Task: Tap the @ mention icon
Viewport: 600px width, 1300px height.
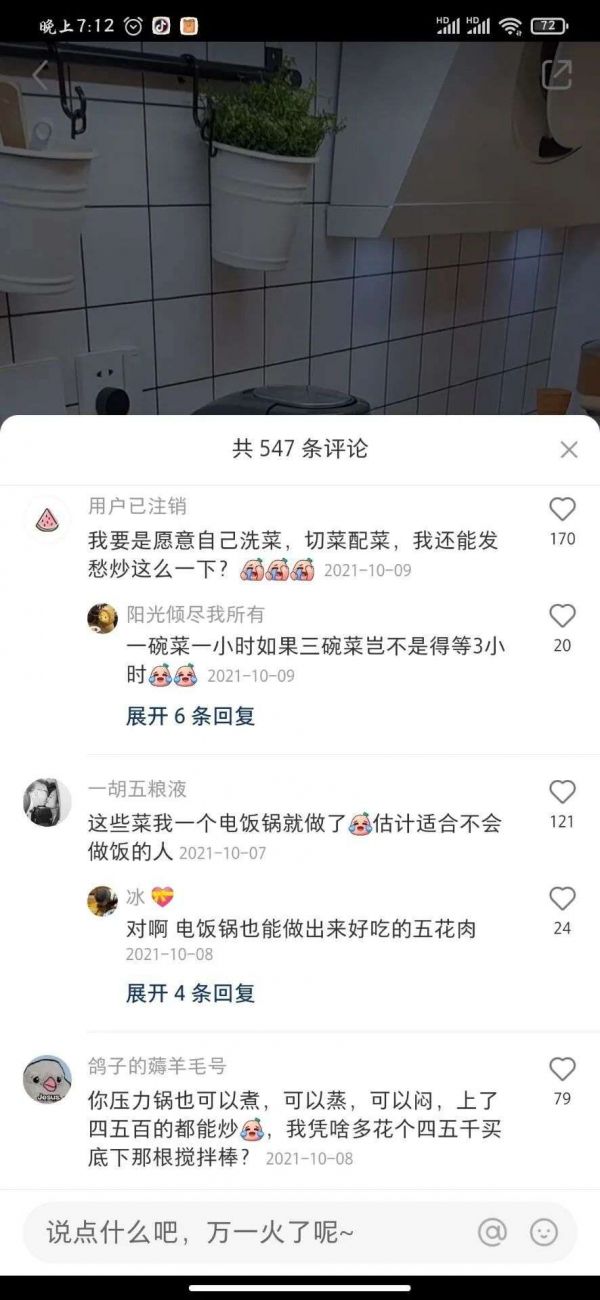Action: 492,1232
